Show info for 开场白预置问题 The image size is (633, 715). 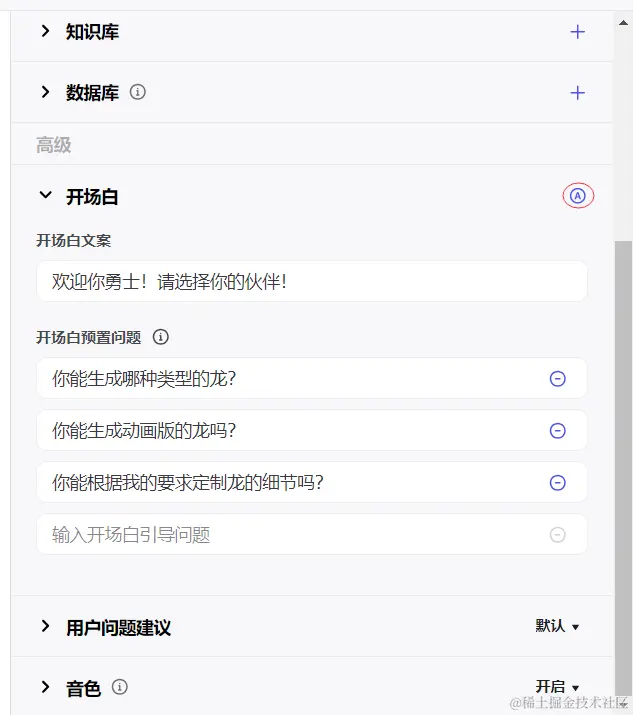point(161,337)
